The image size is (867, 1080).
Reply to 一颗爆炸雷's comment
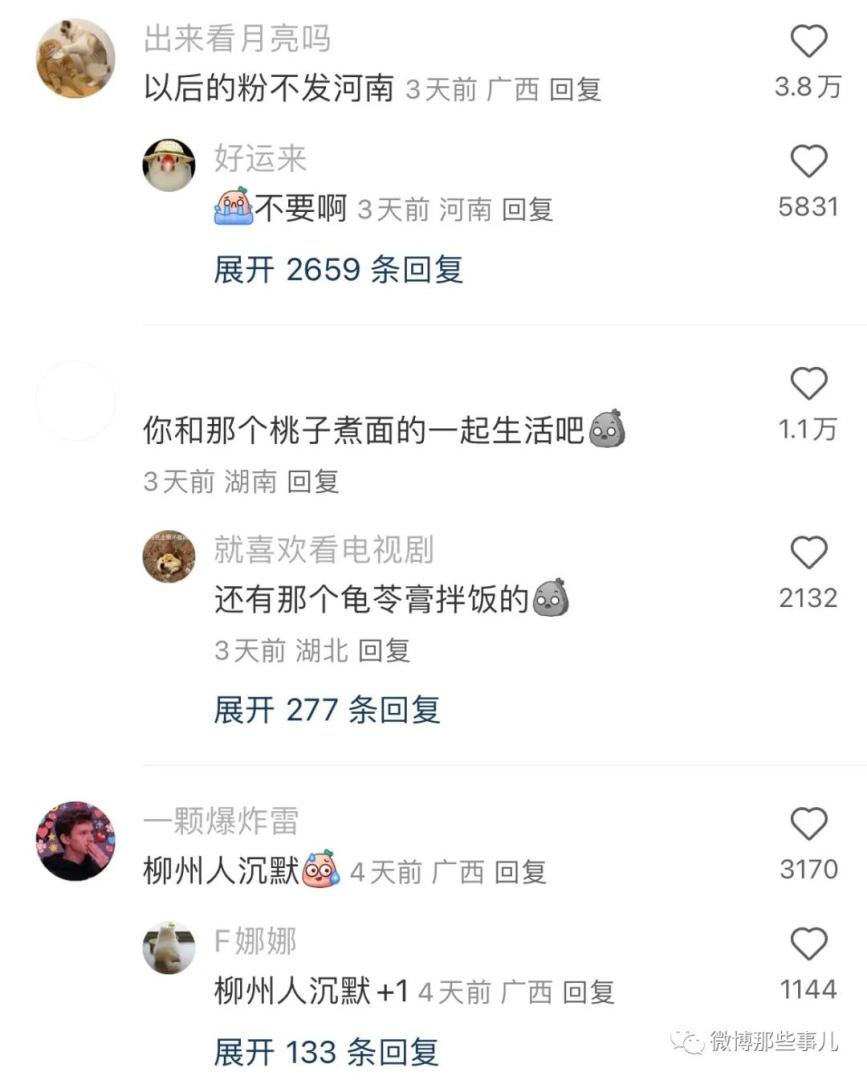click(521, 872)
